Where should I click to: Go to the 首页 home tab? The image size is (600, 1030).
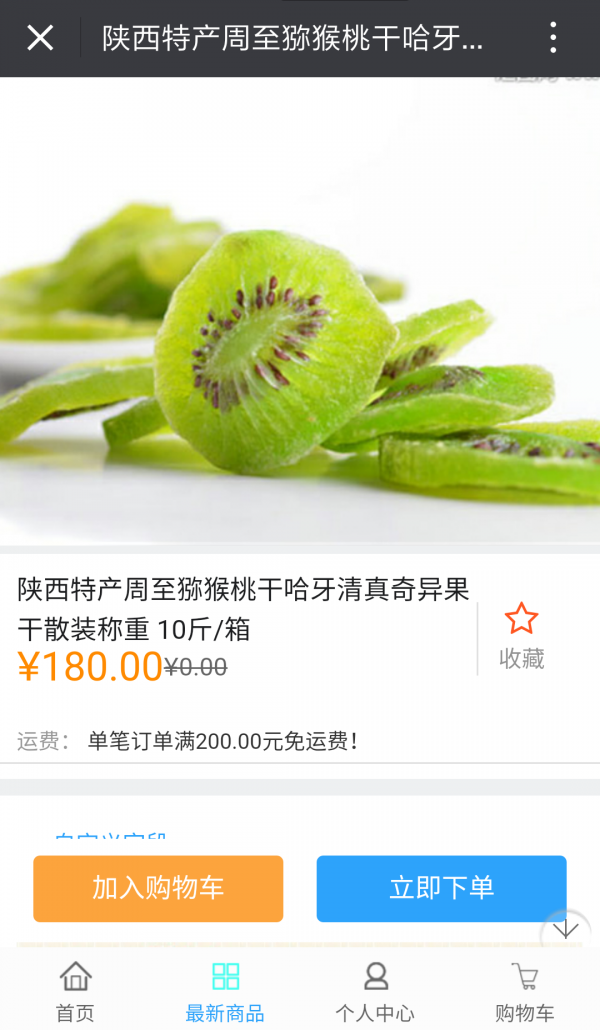click(x=75, y=991)
